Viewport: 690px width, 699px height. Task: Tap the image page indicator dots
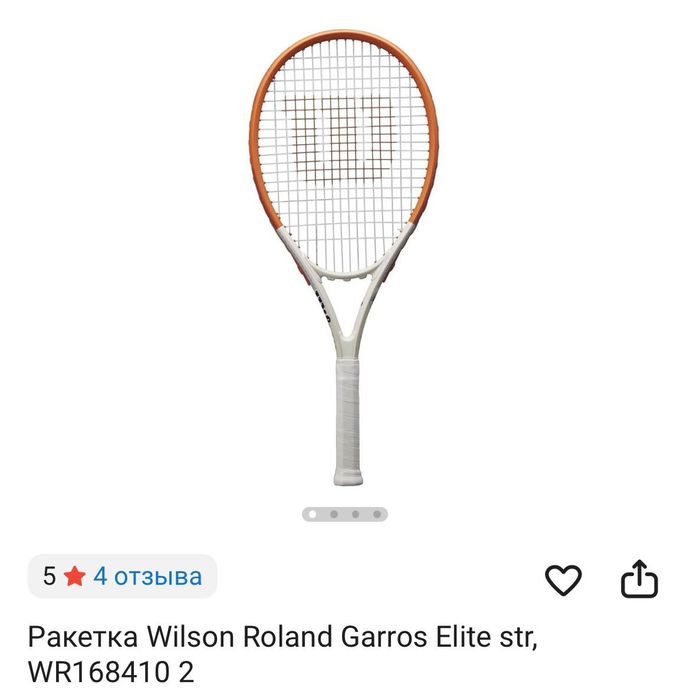point(345,514)
